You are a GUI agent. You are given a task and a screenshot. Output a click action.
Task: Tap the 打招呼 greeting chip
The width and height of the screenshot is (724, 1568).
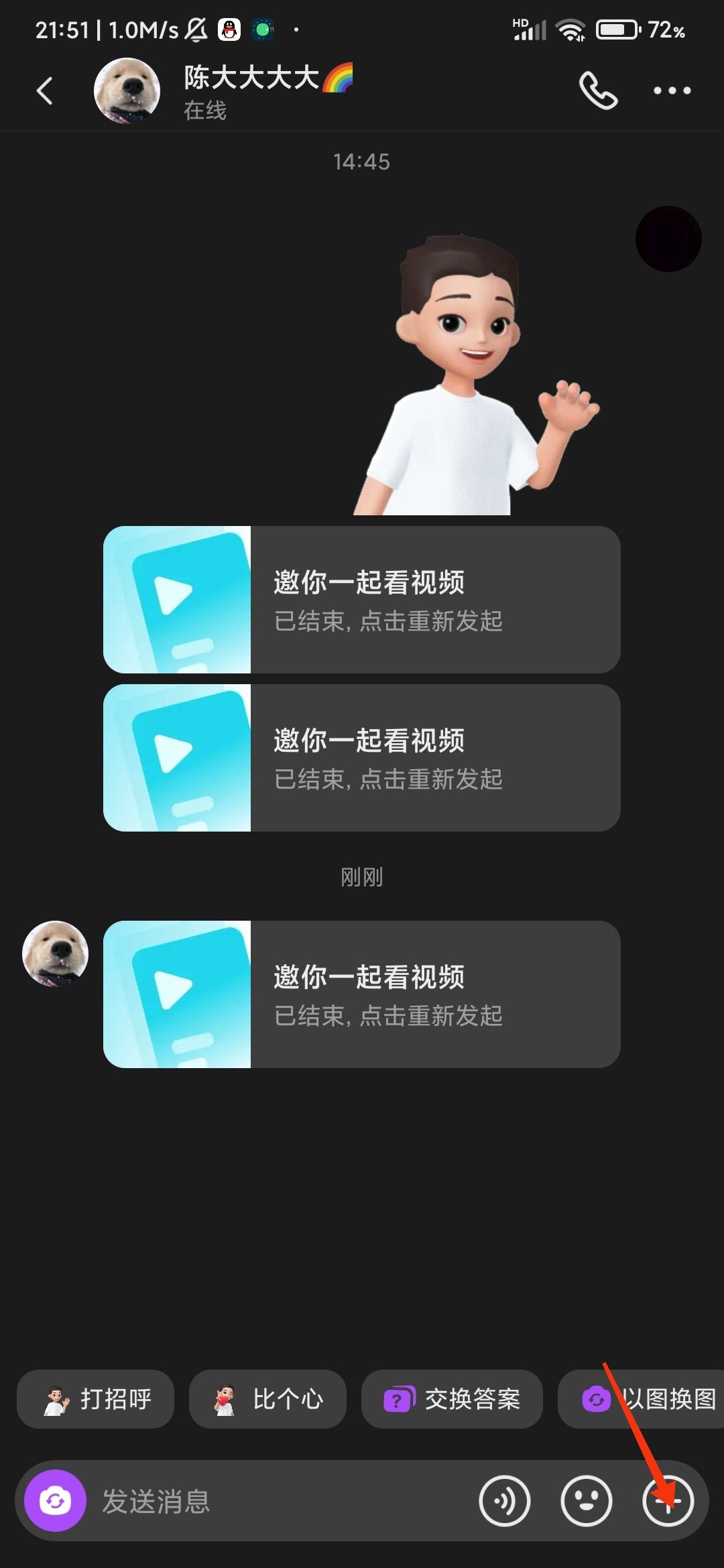pyautogui.click(x=95, y=1400)
